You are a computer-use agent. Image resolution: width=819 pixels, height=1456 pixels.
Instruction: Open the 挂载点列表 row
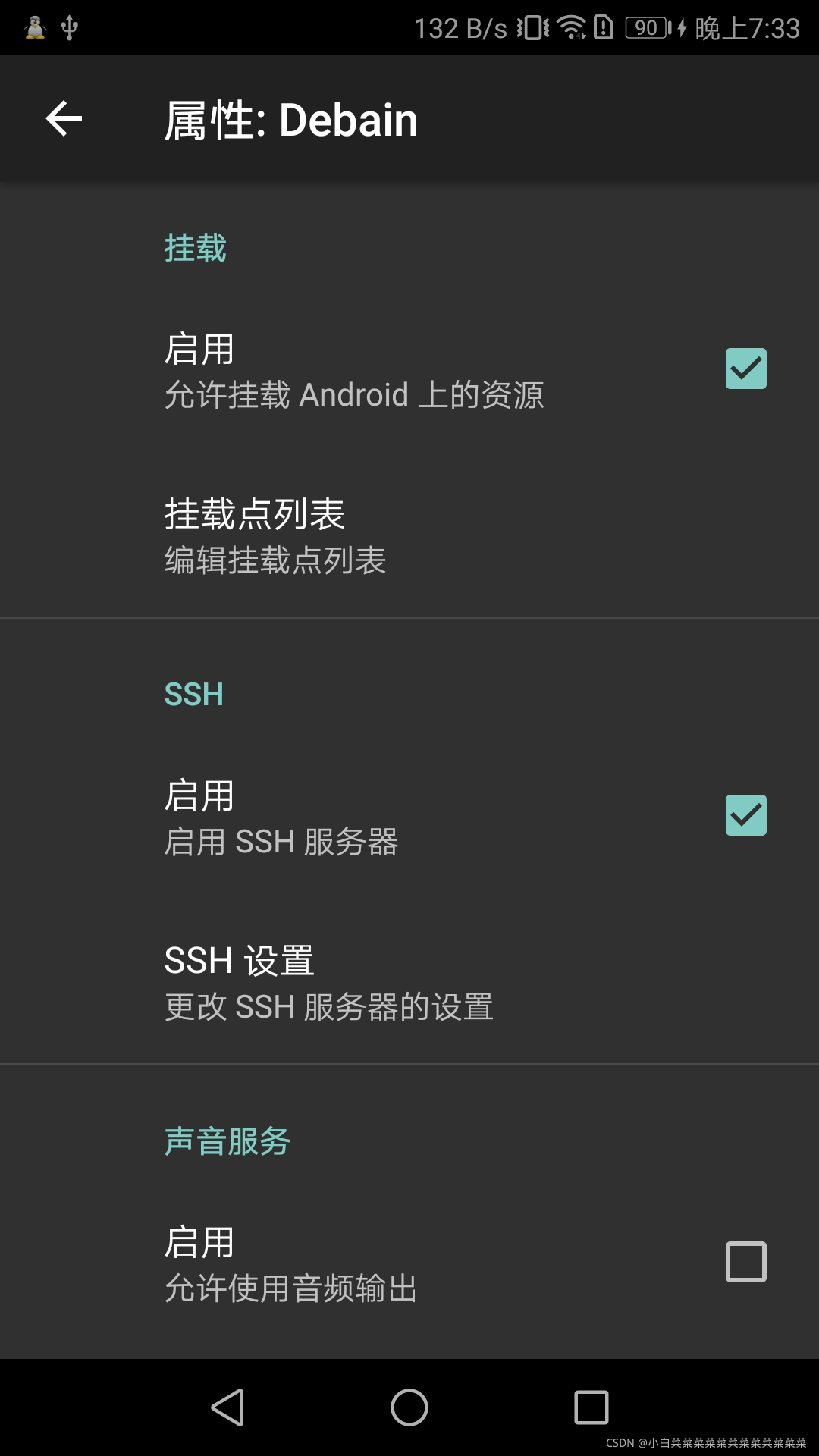tap(409, 535)
